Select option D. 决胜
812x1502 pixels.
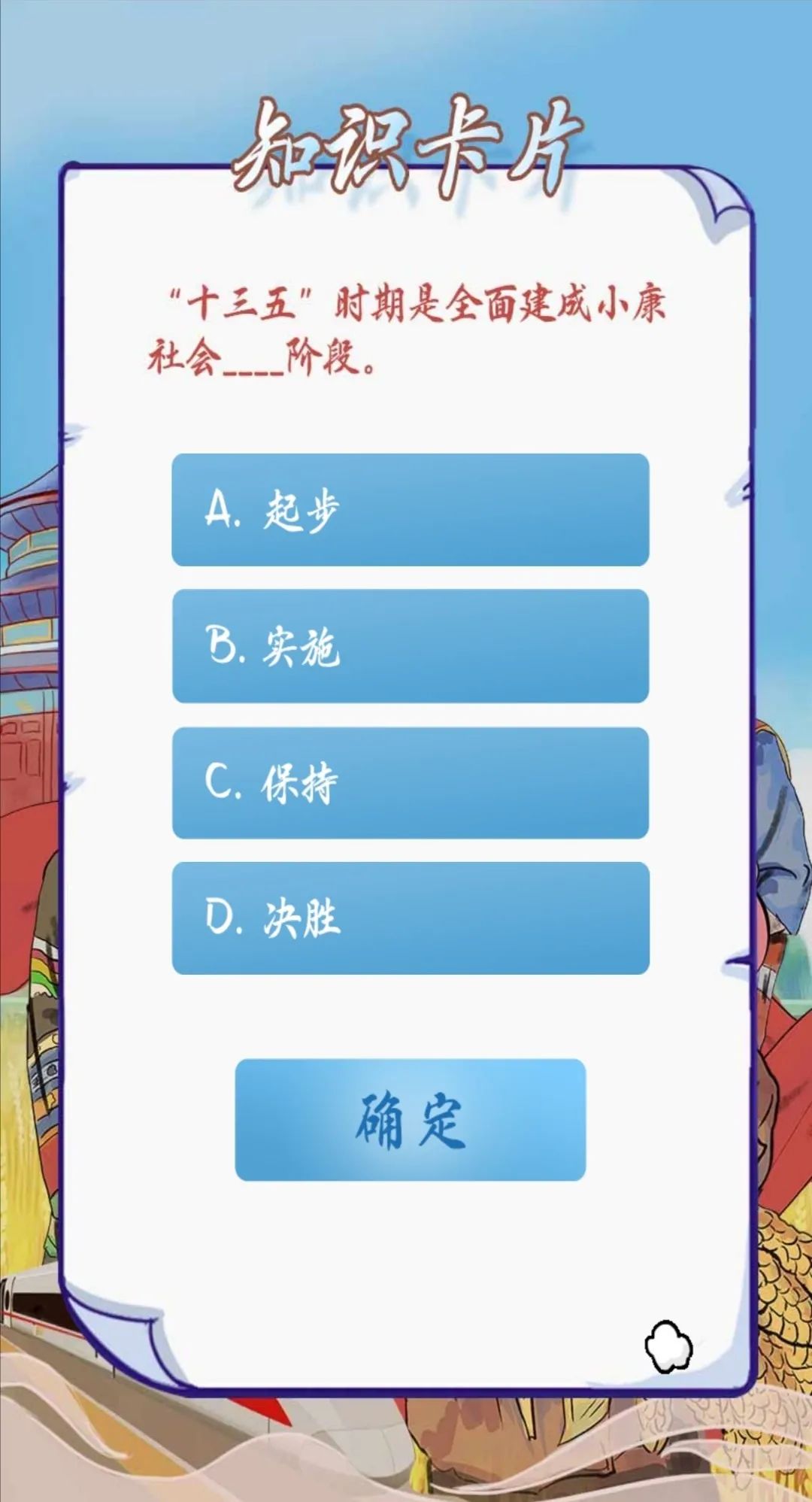(x=410, y=918)
